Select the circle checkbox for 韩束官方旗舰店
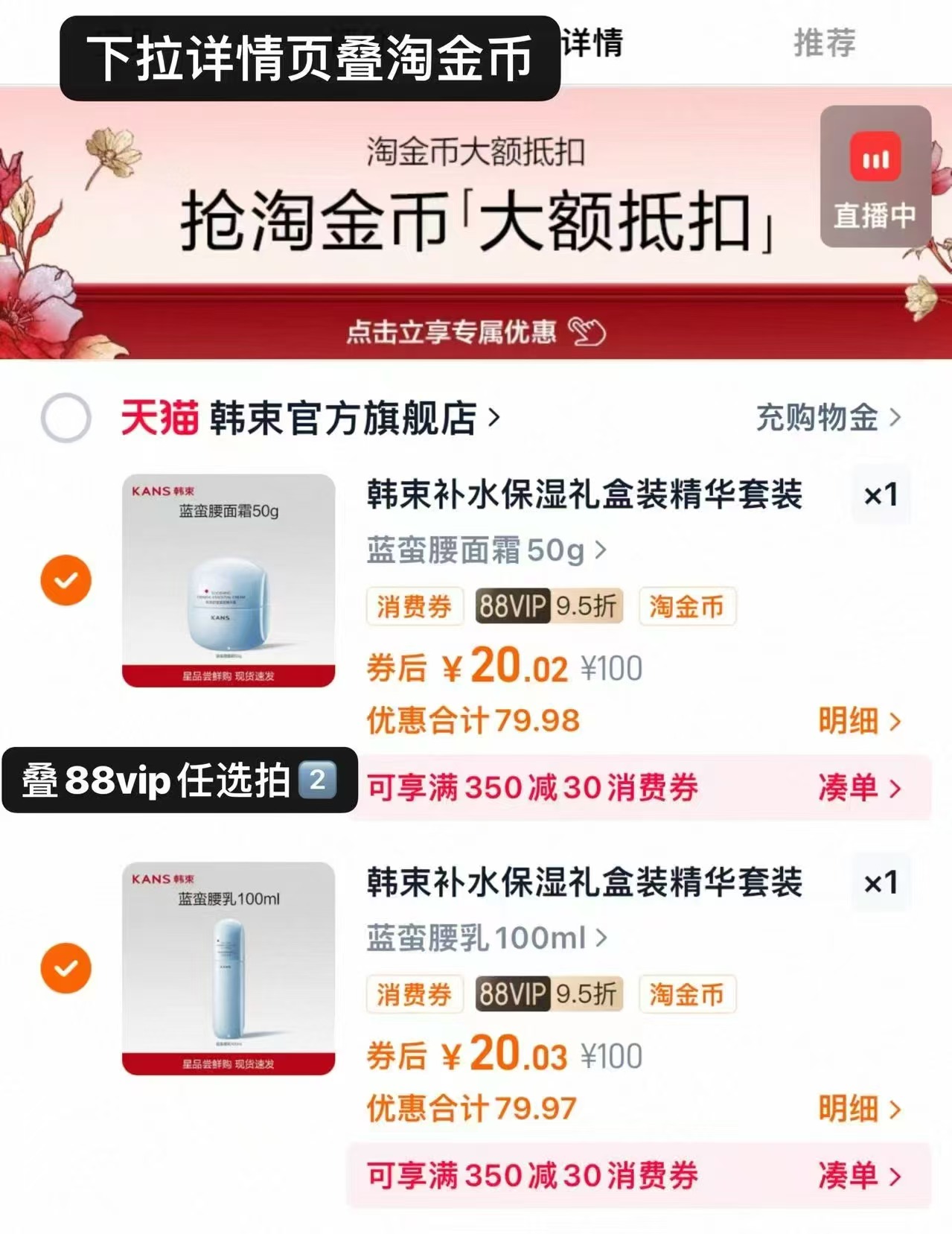Viewport: 952px width, 1234px height. 66,418
